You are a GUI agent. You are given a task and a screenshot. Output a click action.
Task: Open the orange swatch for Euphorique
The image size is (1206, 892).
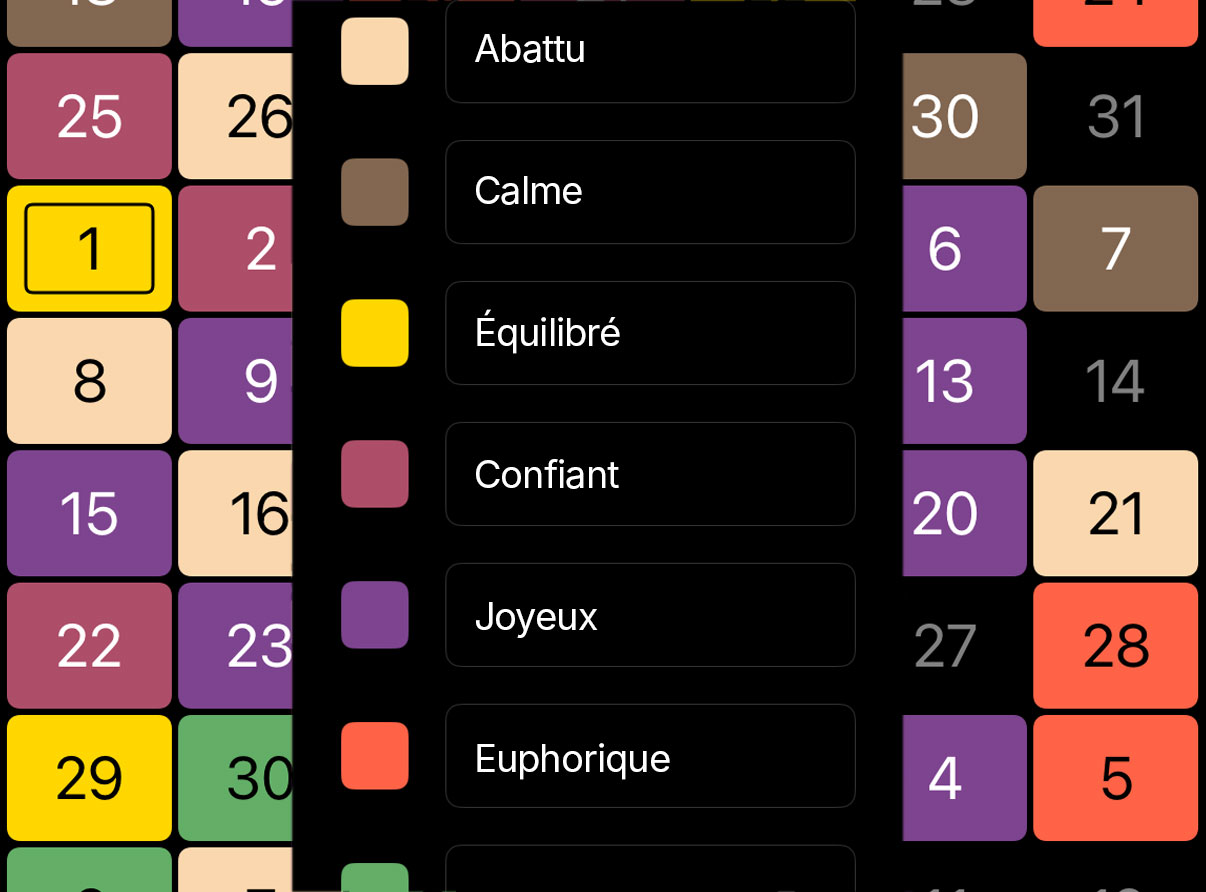point(375,756)
